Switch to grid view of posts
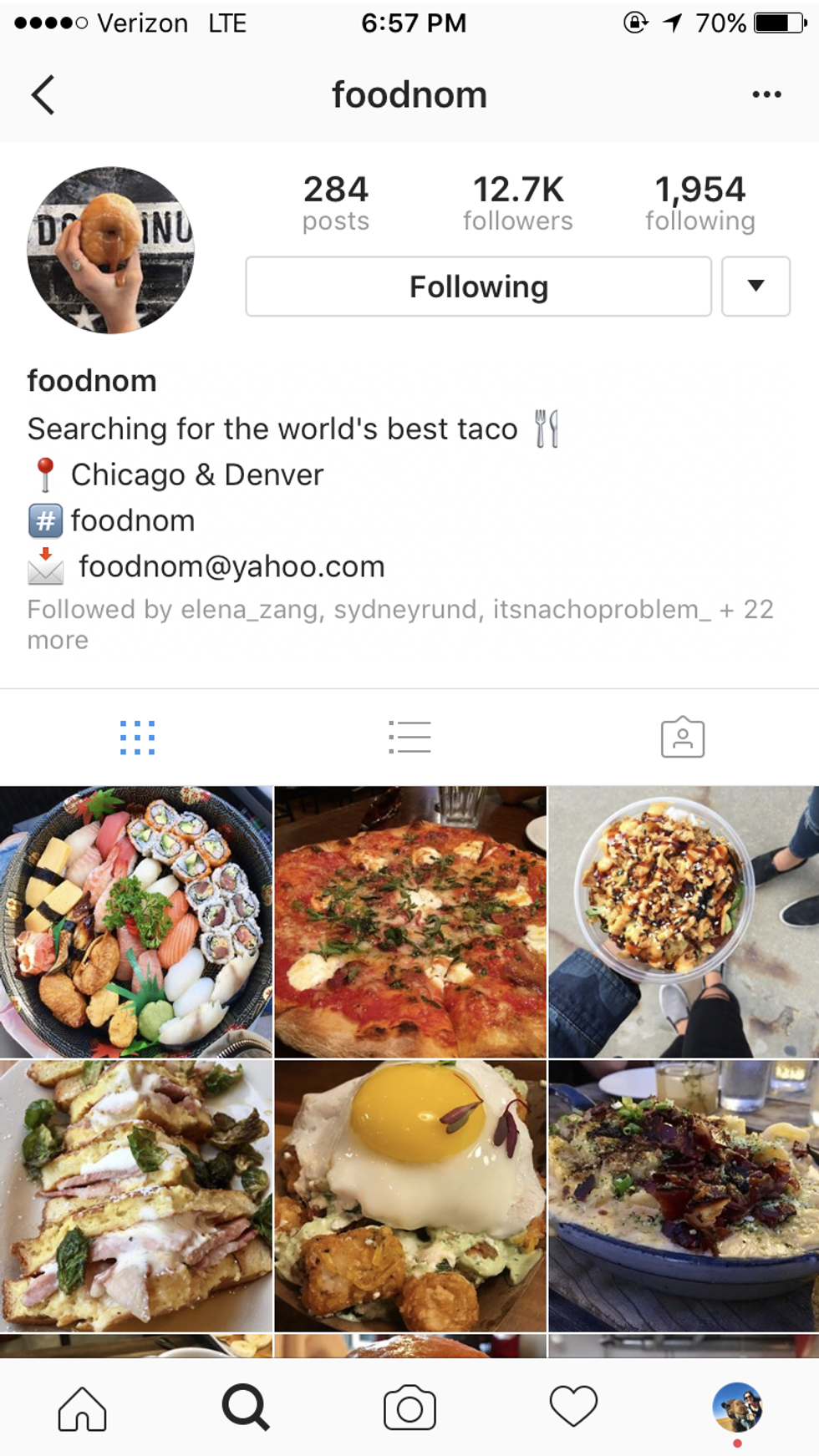Viewport: 819px width, 1456px height. click(137, 738)
